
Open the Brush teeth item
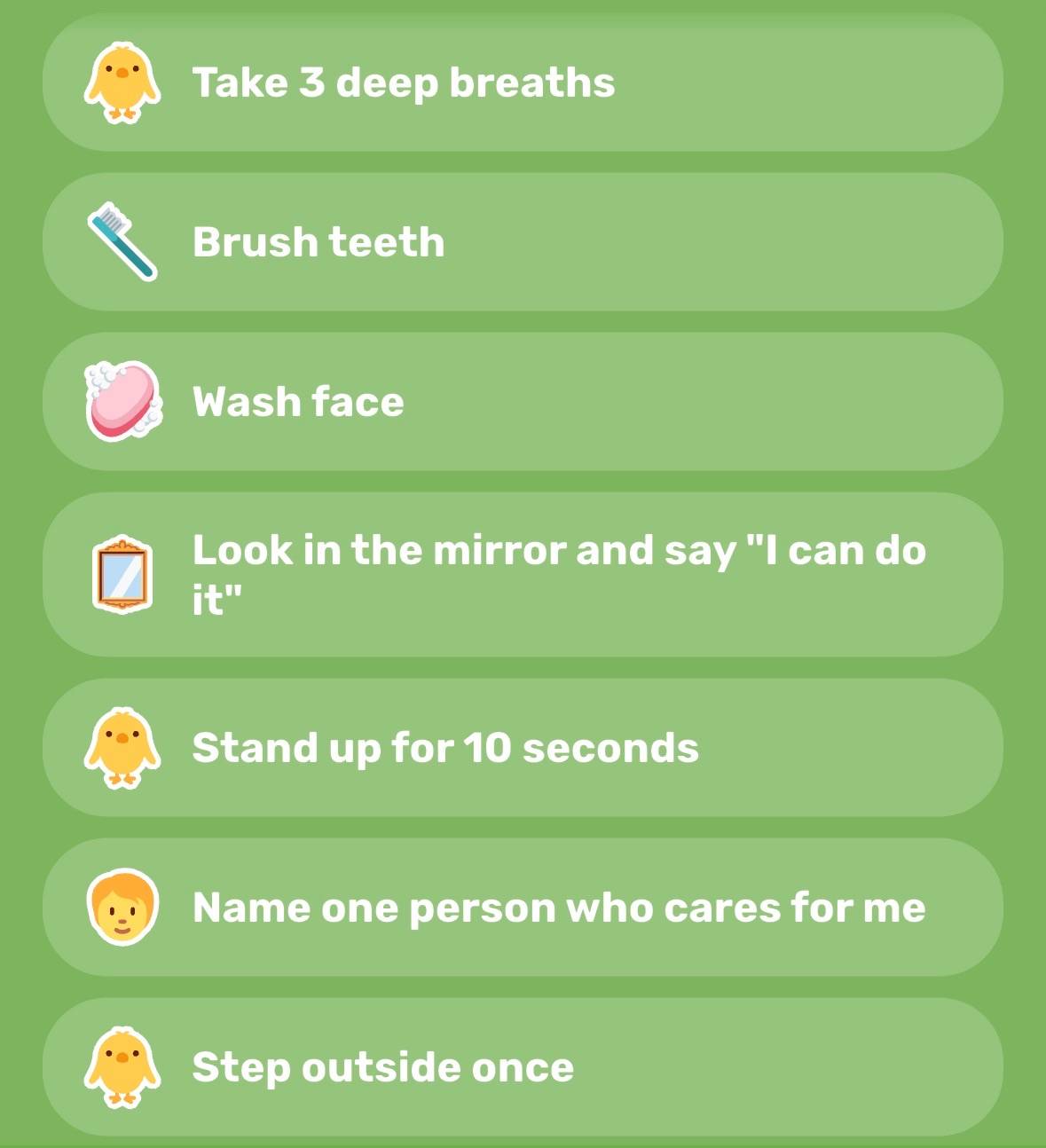point(523,242)
